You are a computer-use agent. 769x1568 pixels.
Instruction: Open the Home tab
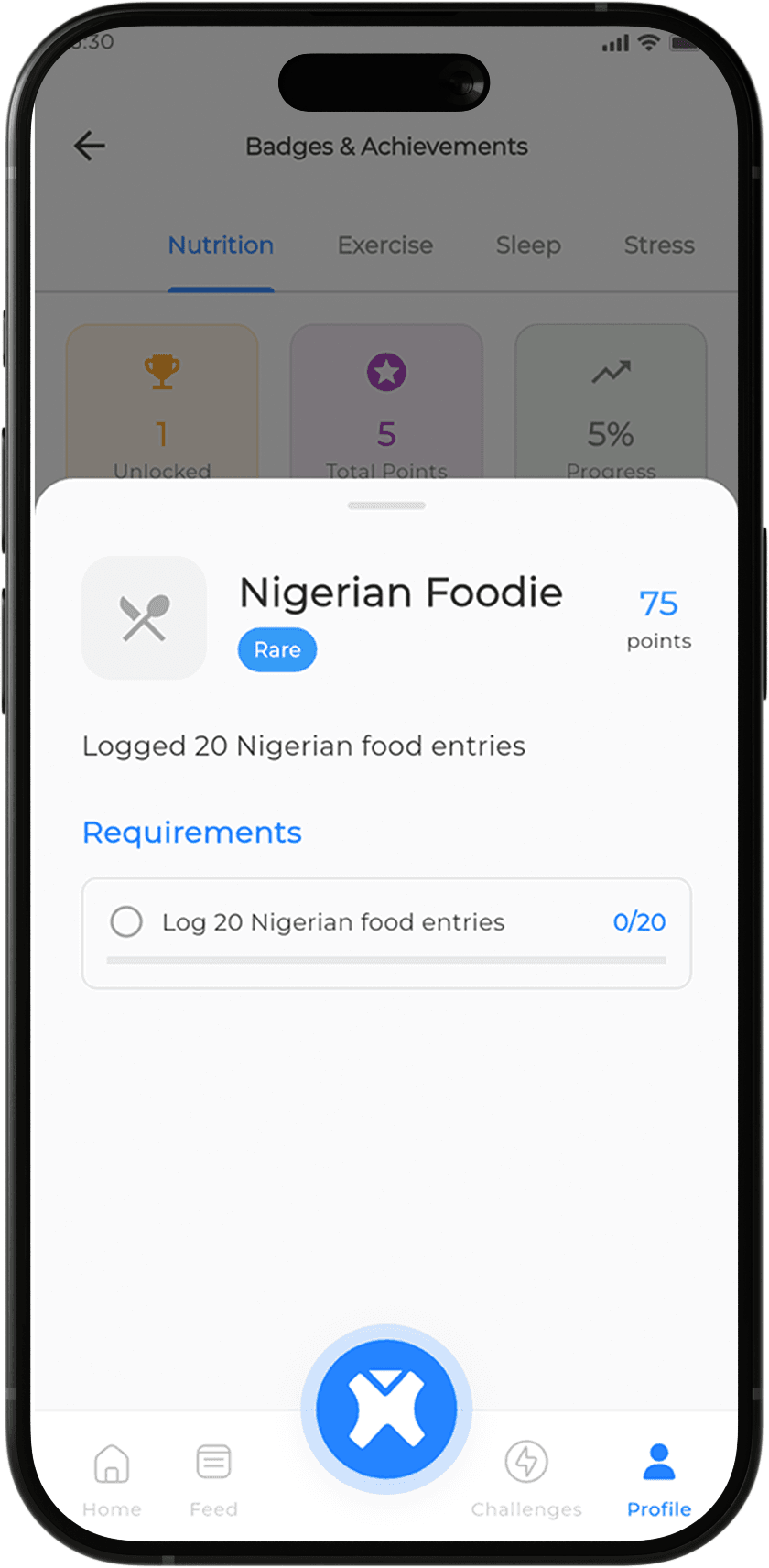[x=112, y=1477]
